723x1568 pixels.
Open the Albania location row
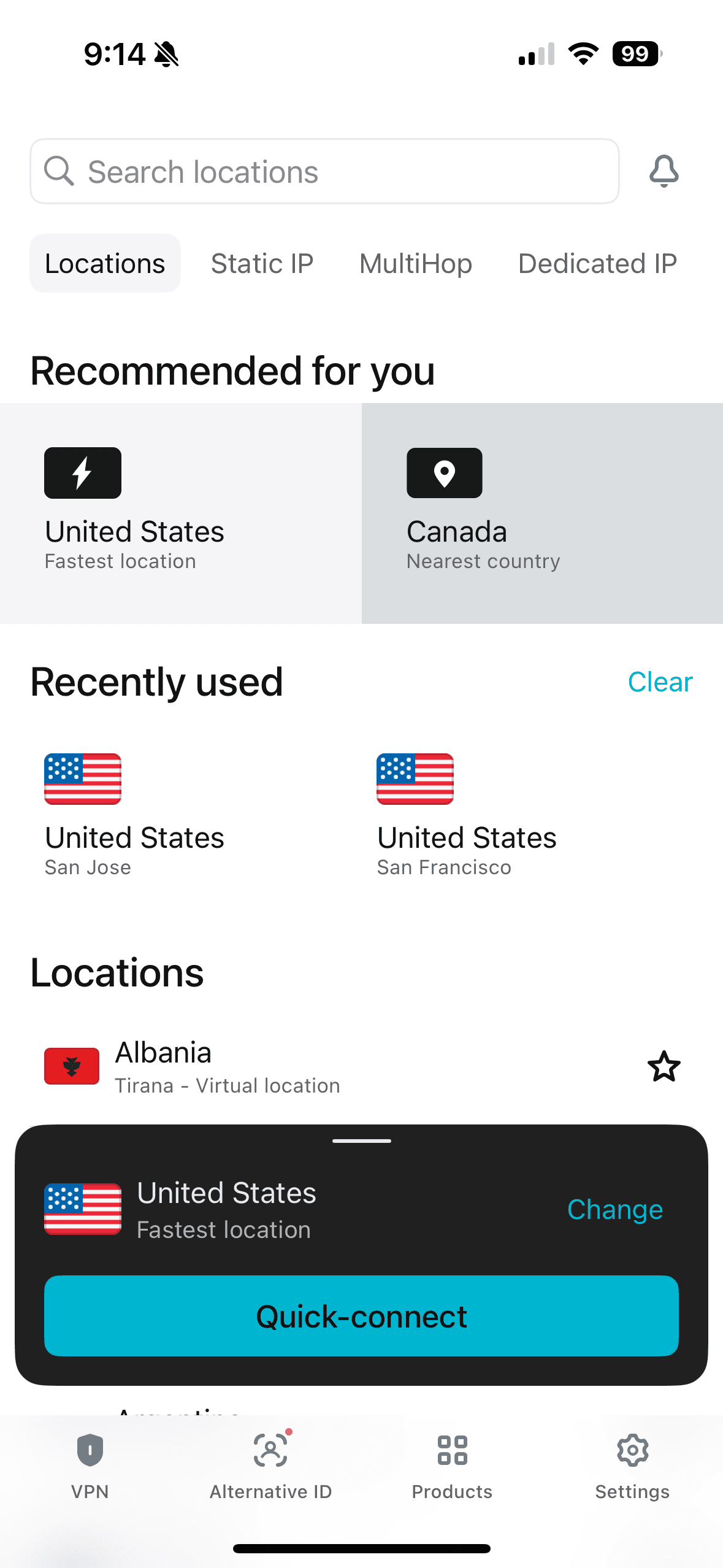(307, 1066)
